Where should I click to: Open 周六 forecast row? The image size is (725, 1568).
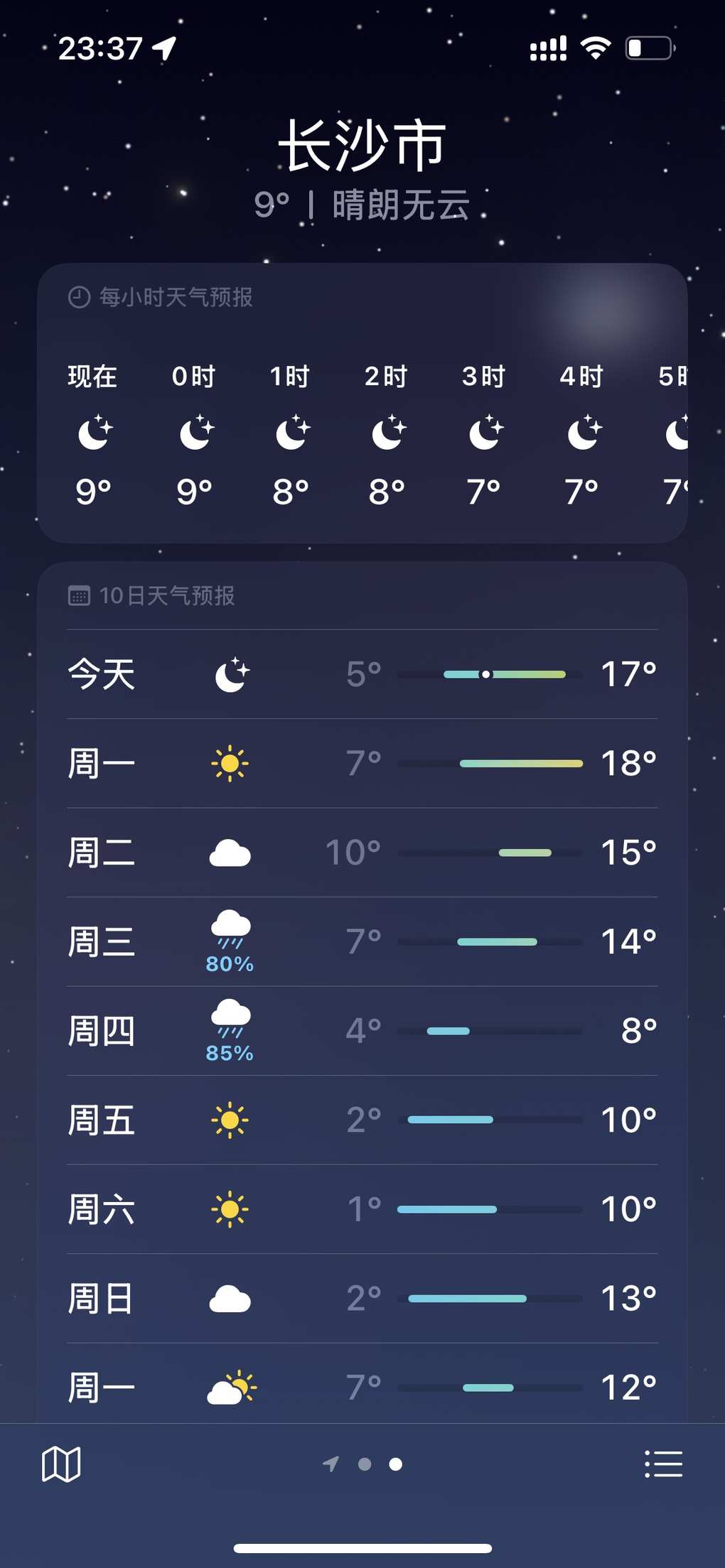tap(362, 1209)
